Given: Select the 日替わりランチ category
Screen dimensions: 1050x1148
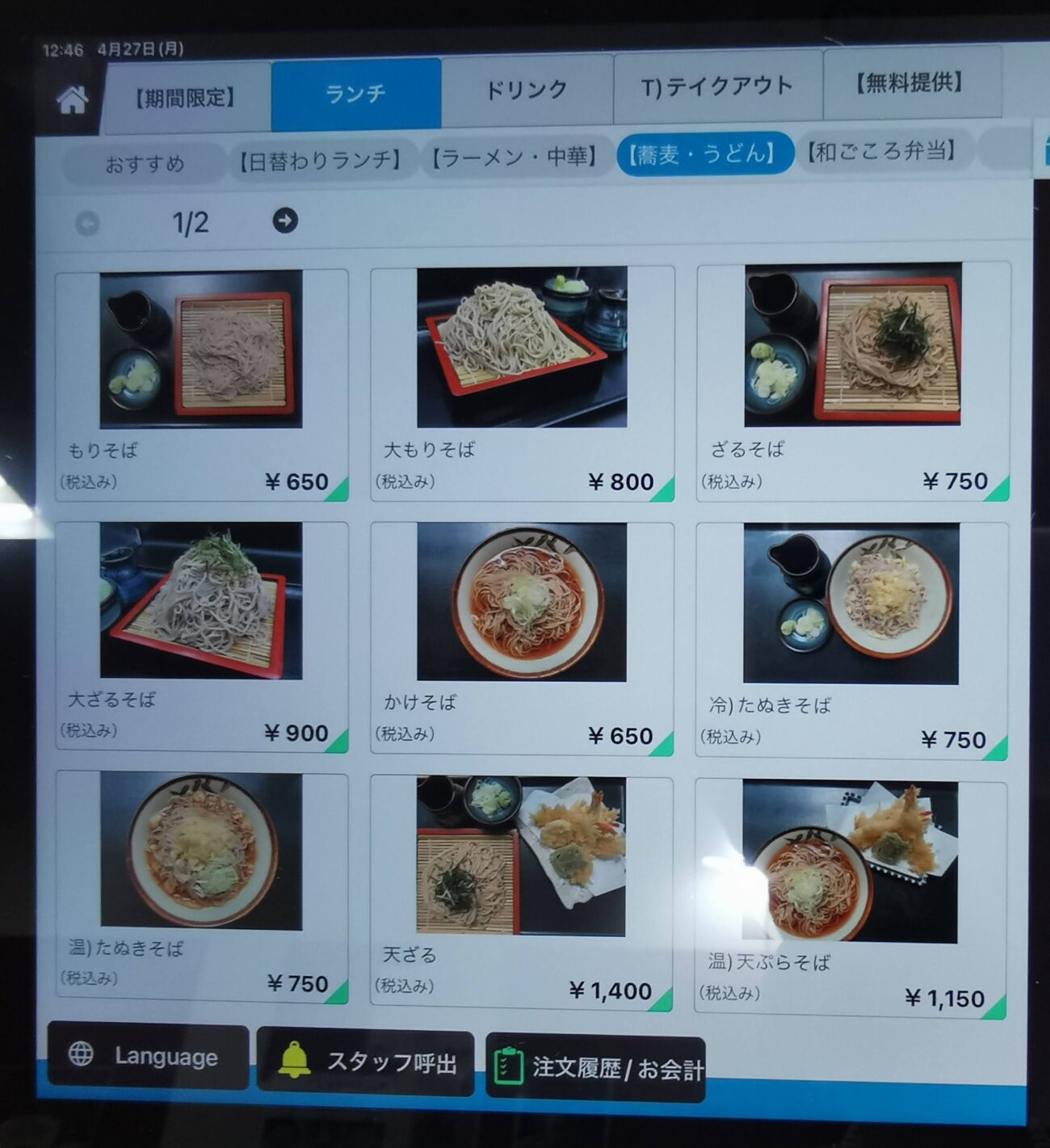Looking at the screenshot, I should point(321,160).
